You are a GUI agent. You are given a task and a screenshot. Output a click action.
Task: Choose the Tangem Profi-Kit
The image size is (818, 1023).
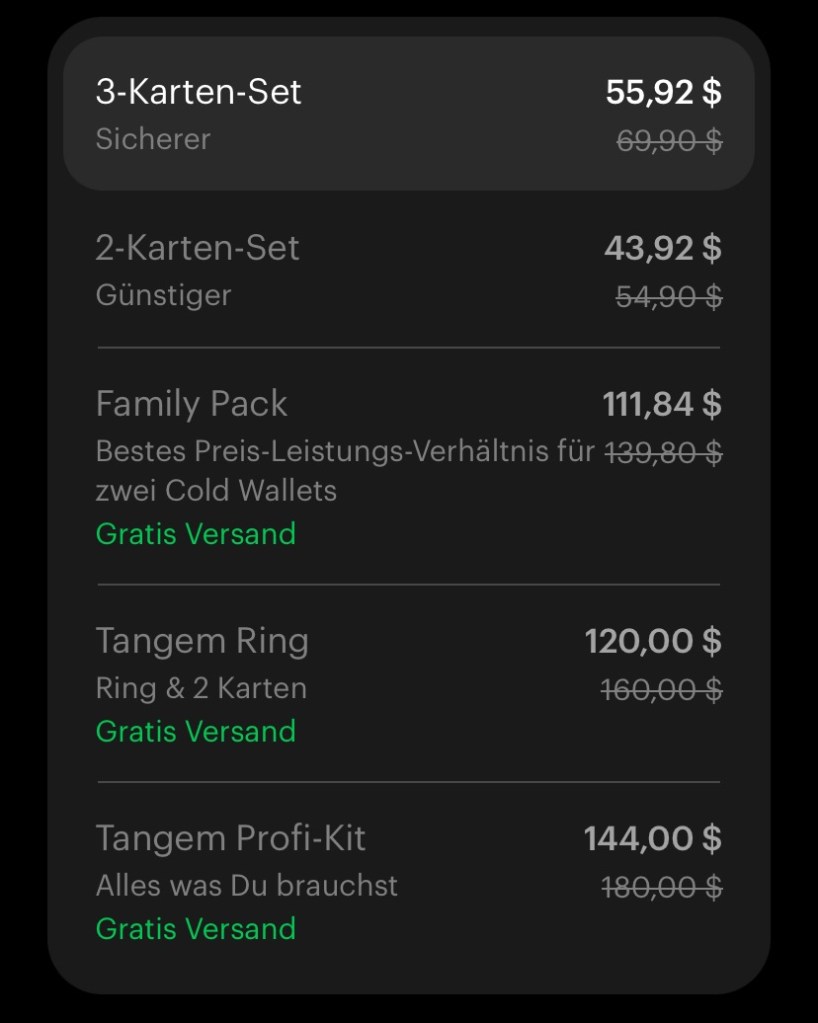tap(408, 882)
